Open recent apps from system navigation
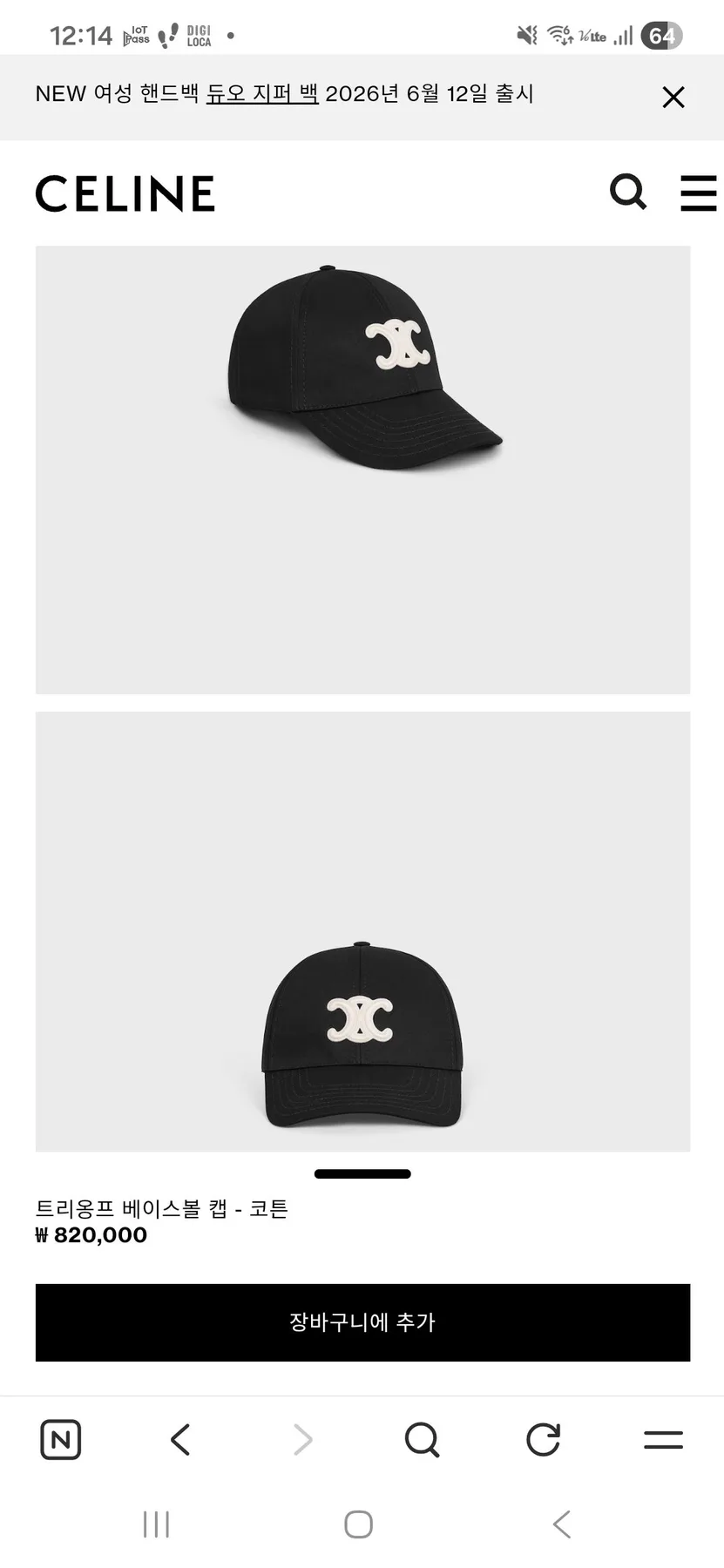Image resolution: width=724 pixels, height=1568 pixels. 156,1524
